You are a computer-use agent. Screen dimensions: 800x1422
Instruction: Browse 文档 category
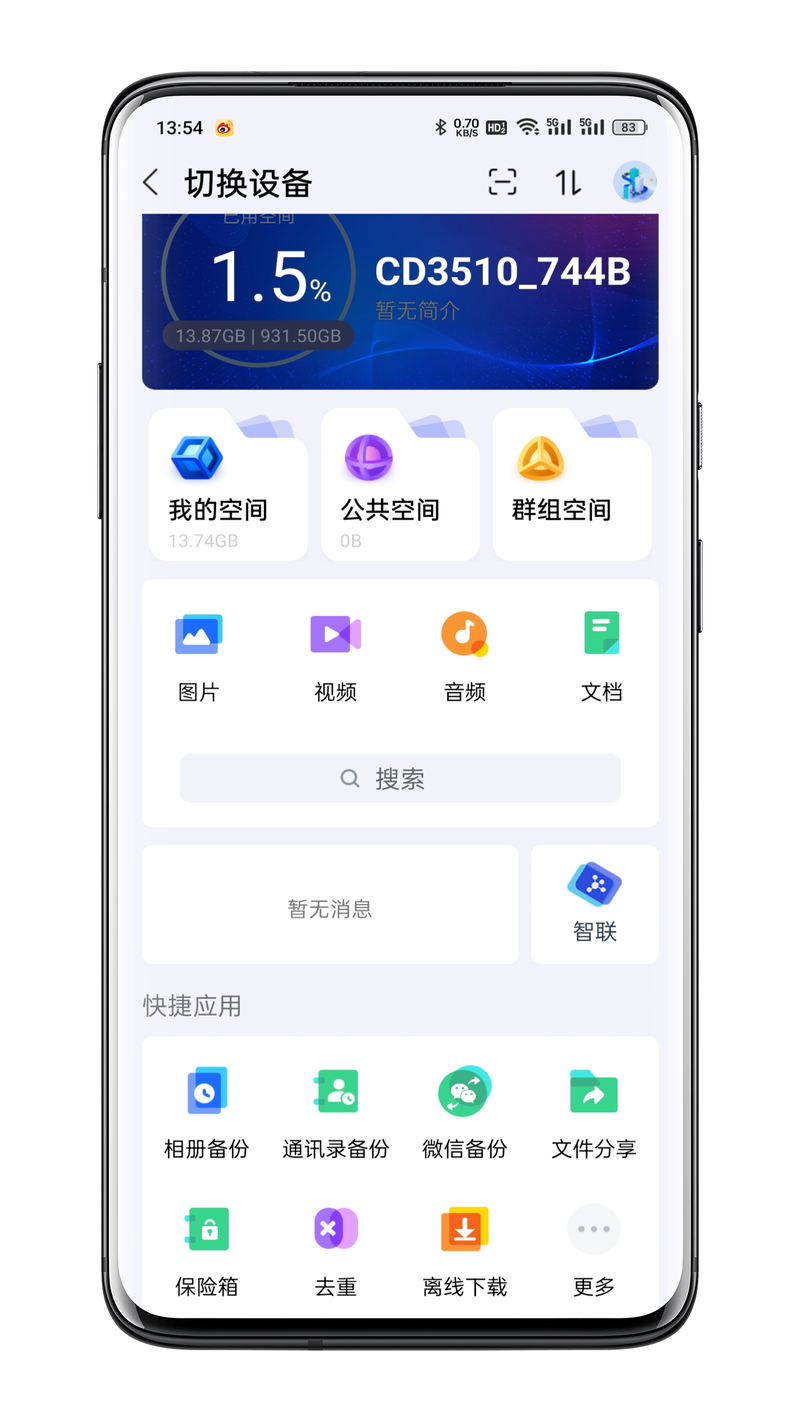[x=601, y=655]
